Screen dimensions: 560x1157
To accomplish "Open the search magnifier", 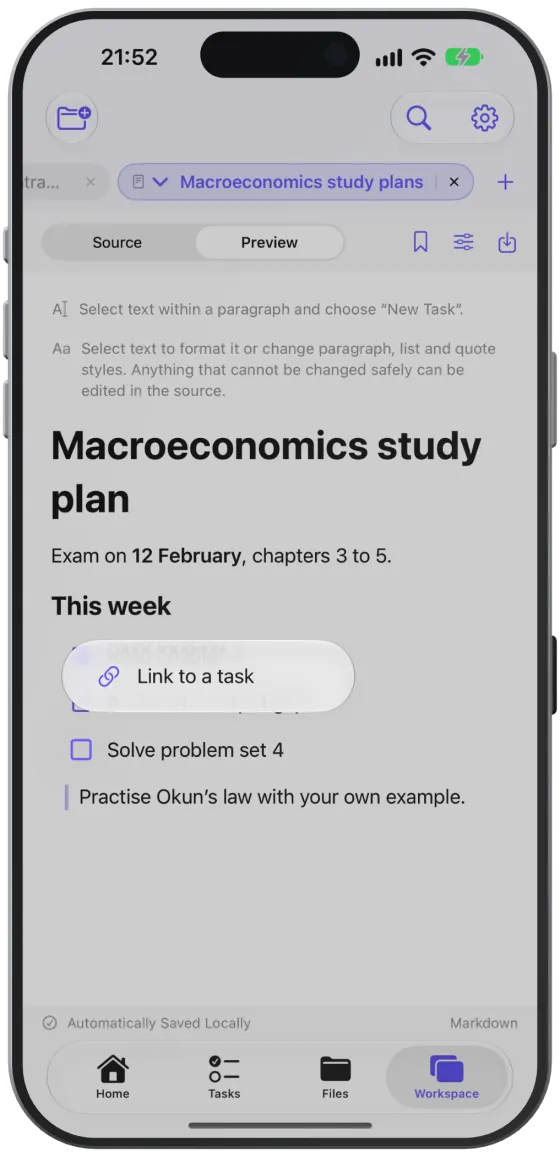I will [x=418, y=117].
